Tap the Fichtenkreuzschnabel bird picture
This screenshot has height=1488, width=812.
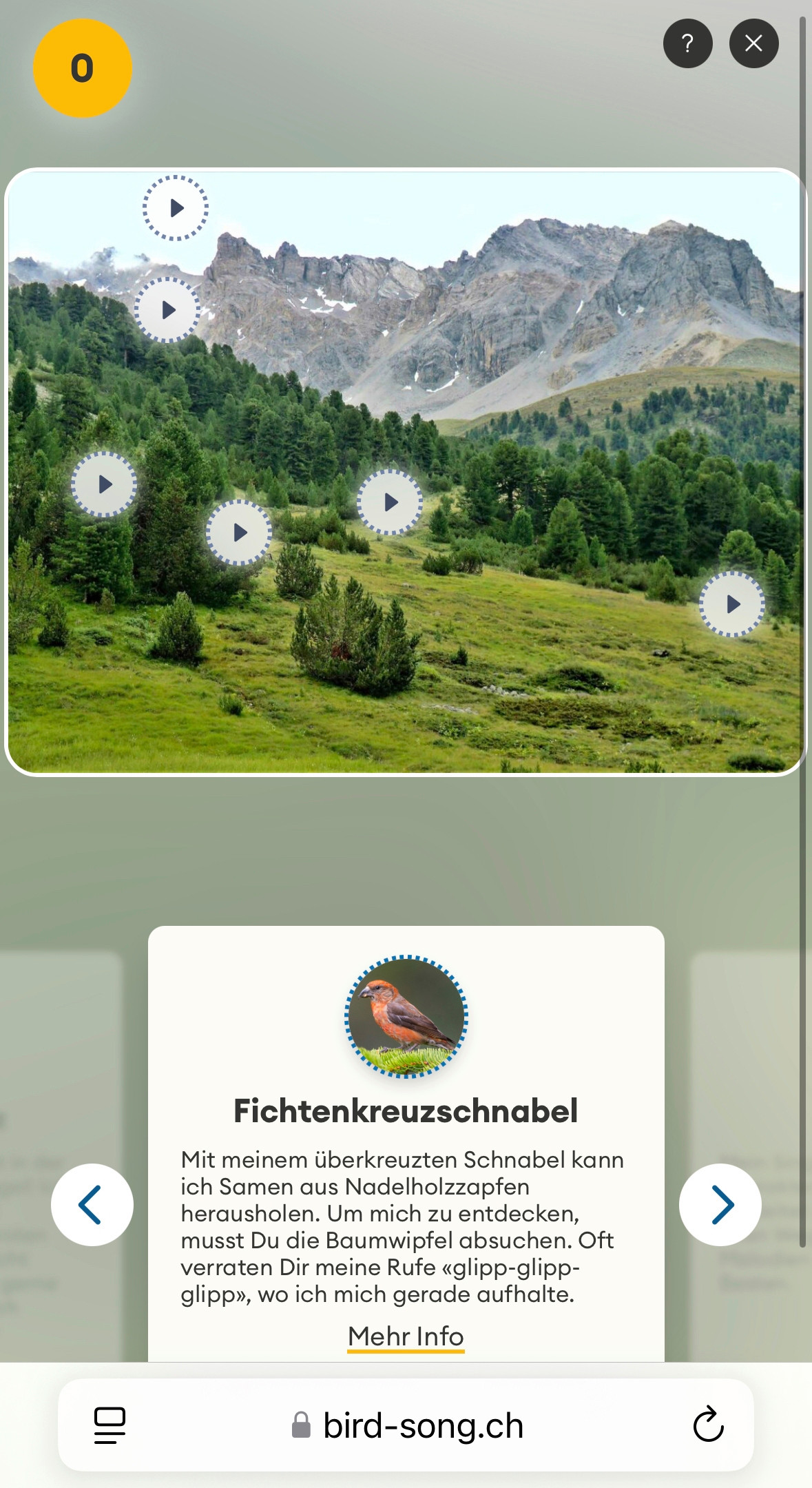click(406, 1016)
